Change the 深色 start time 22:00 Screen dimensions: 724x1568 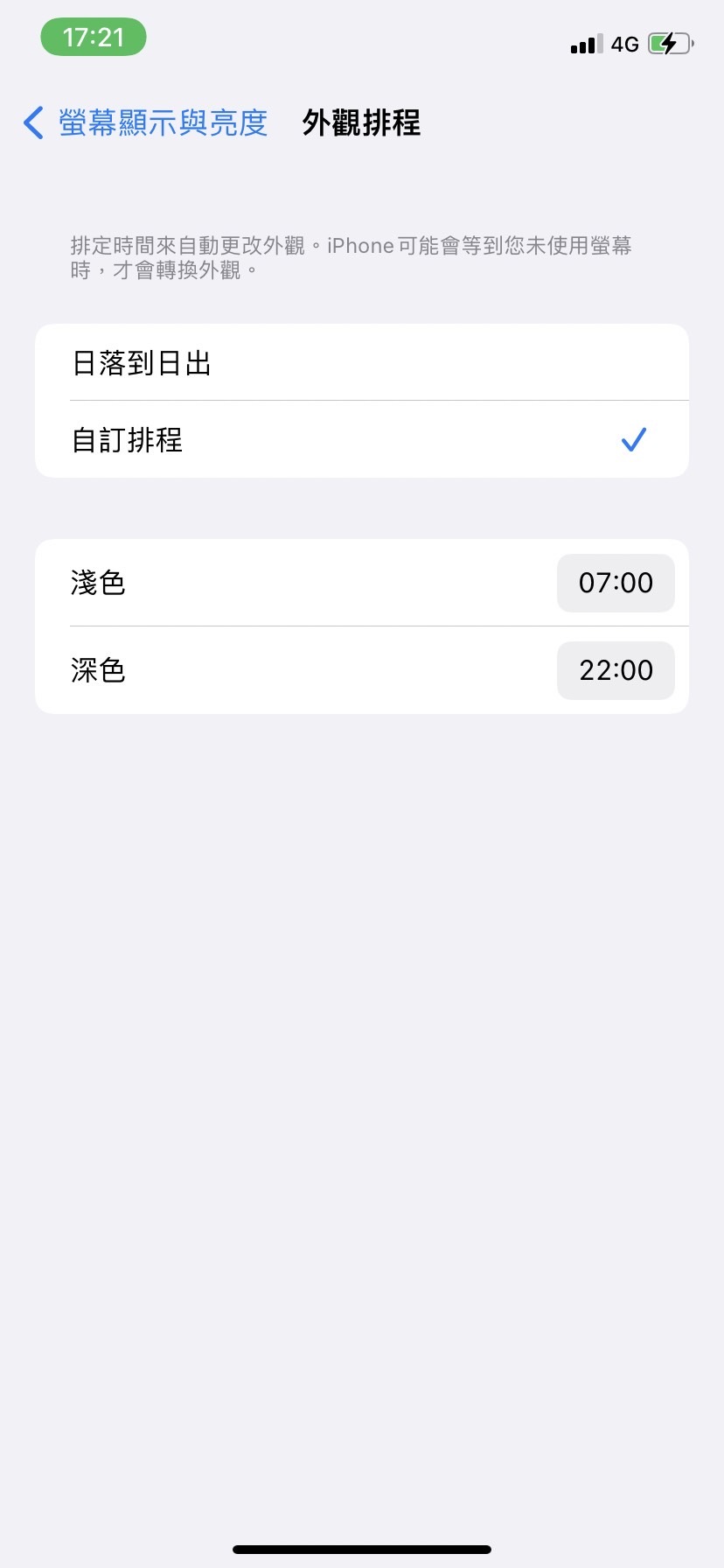[x=616, y=670]
